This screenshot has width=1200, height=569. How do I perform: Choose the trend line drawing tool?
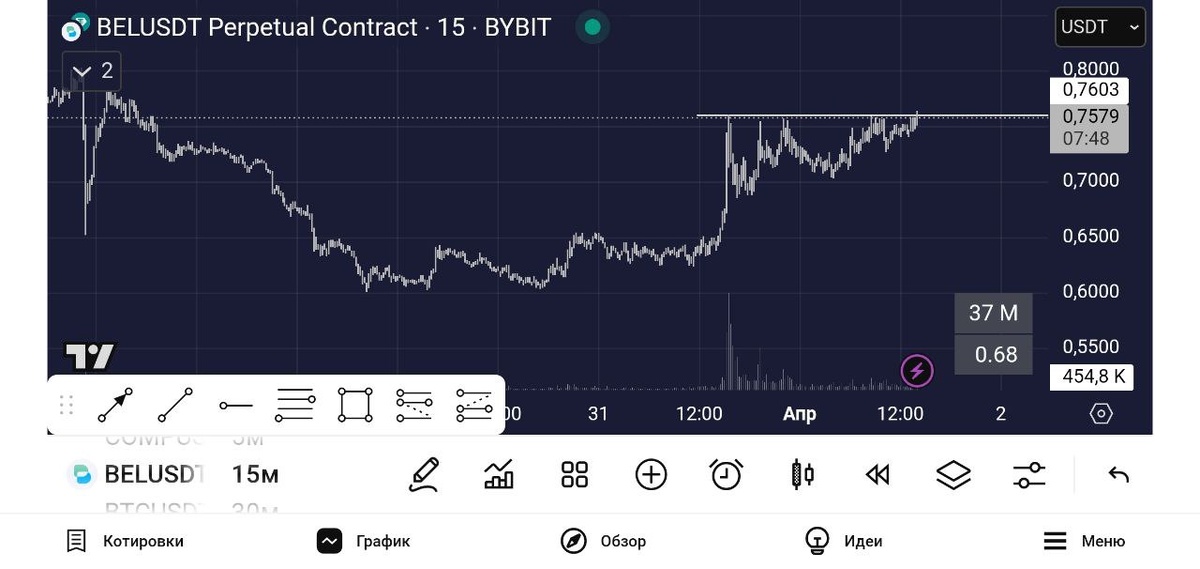[175, 405]
